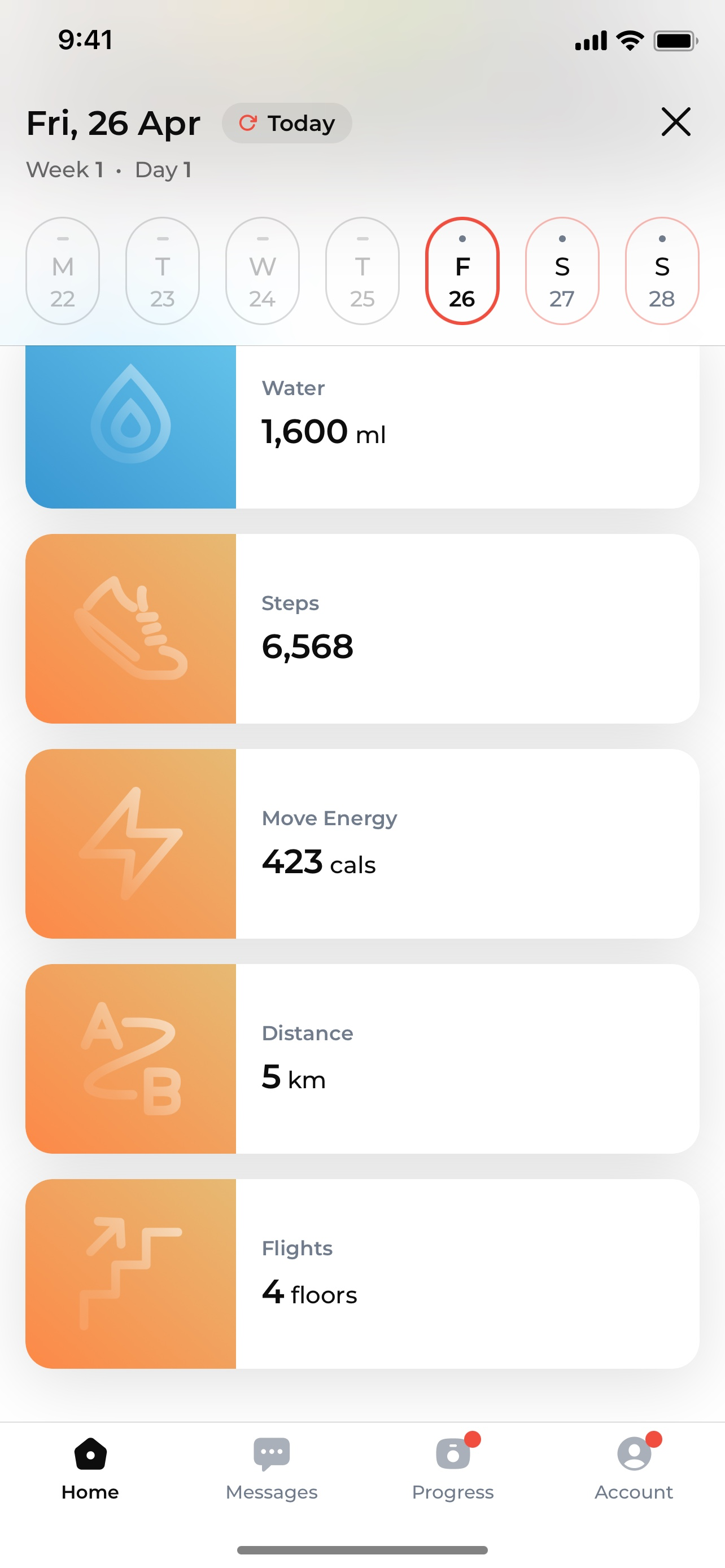Open the Distance 5 km card

(362, 1058)
